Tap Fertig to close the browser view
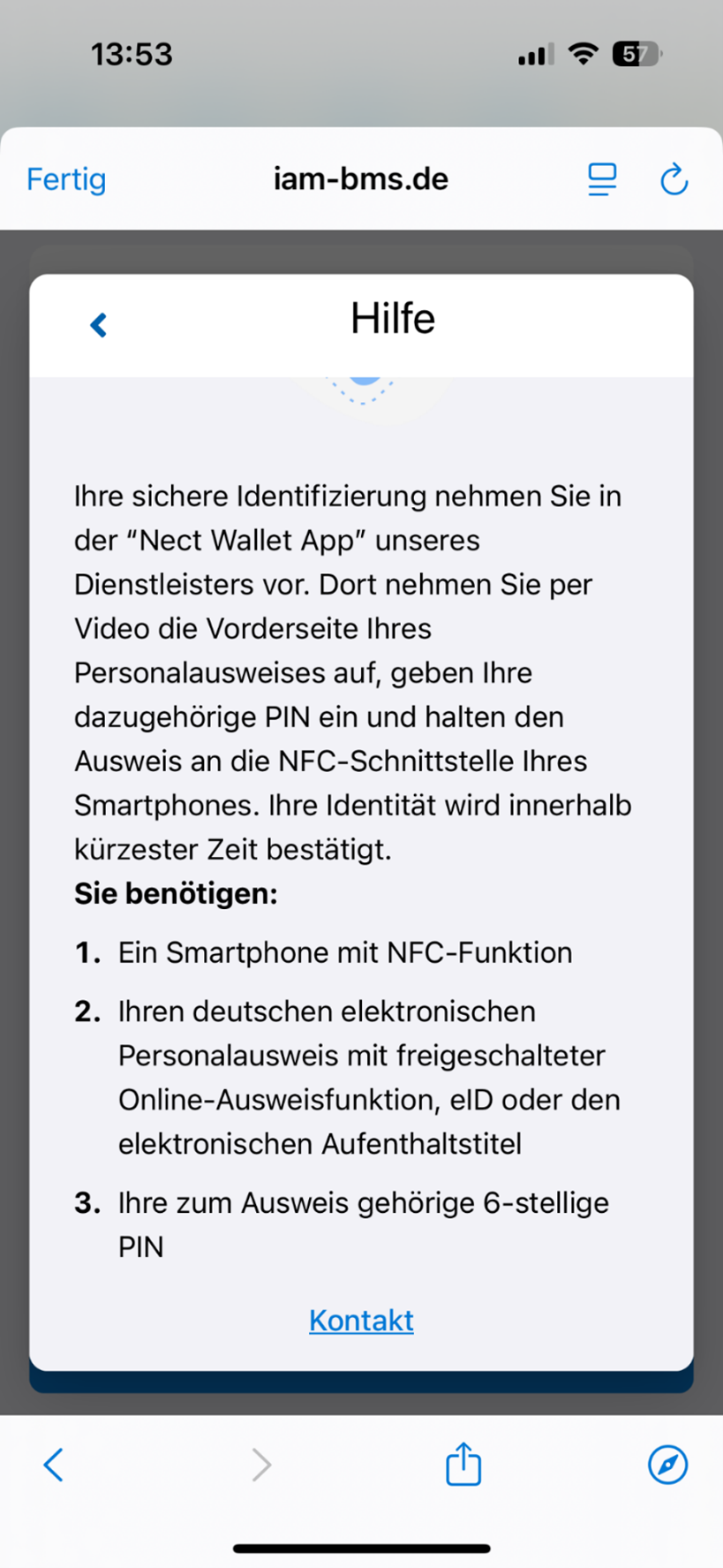Image resolution: width=723 pixels, height=1568 pixels. tap(66, 179)
